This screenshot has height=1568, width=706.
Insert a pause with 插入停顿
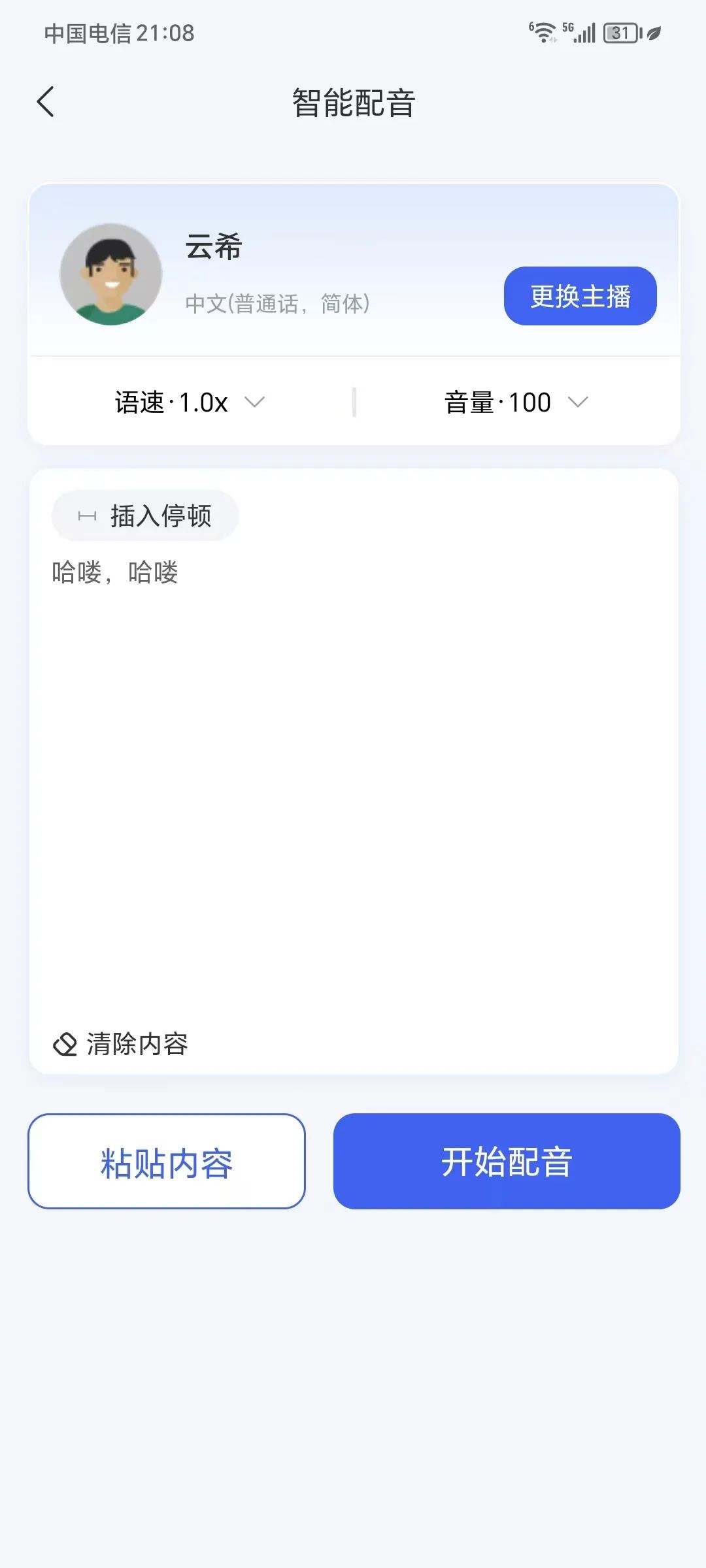pyautogui.click(x=145, y=515)
